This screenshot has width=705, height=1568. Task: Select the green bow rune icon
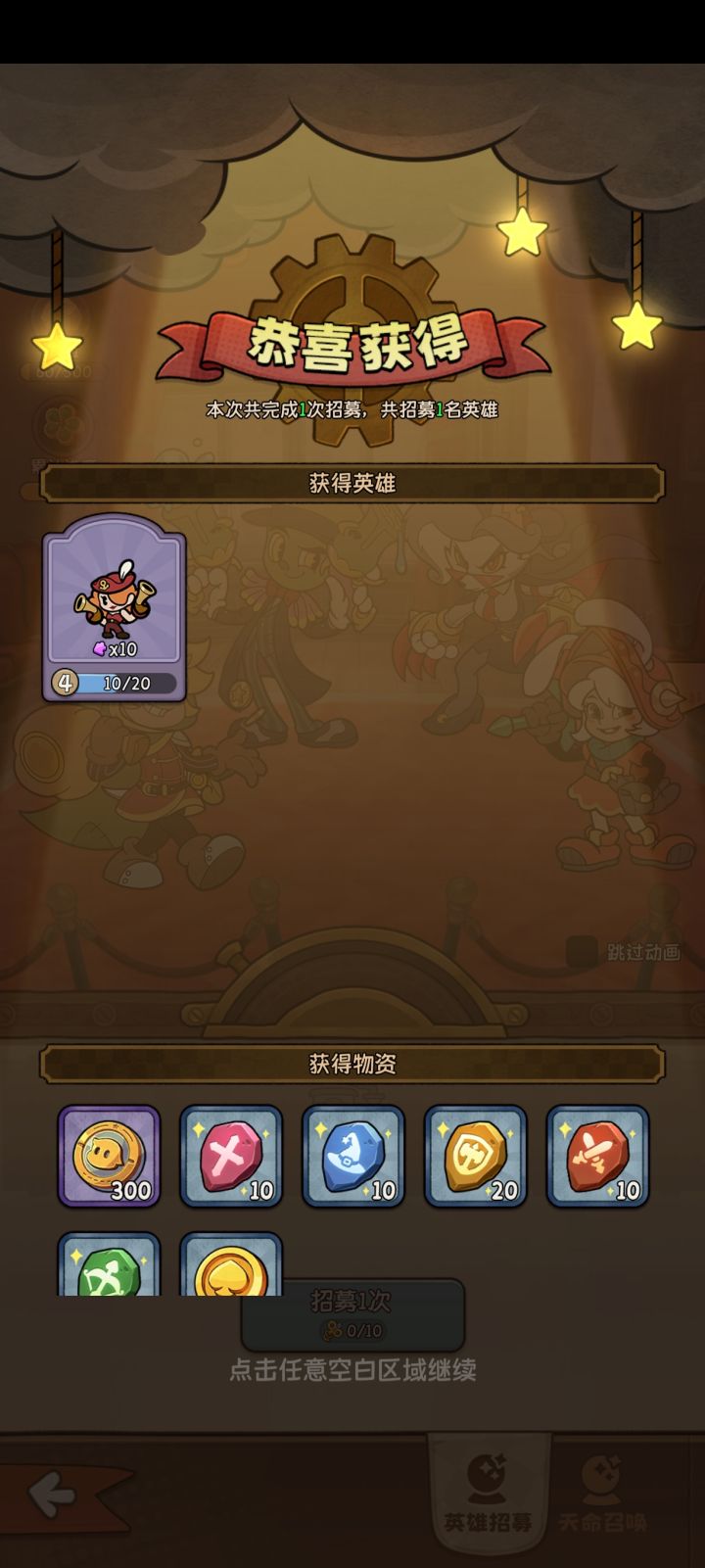pos(109,1273)
